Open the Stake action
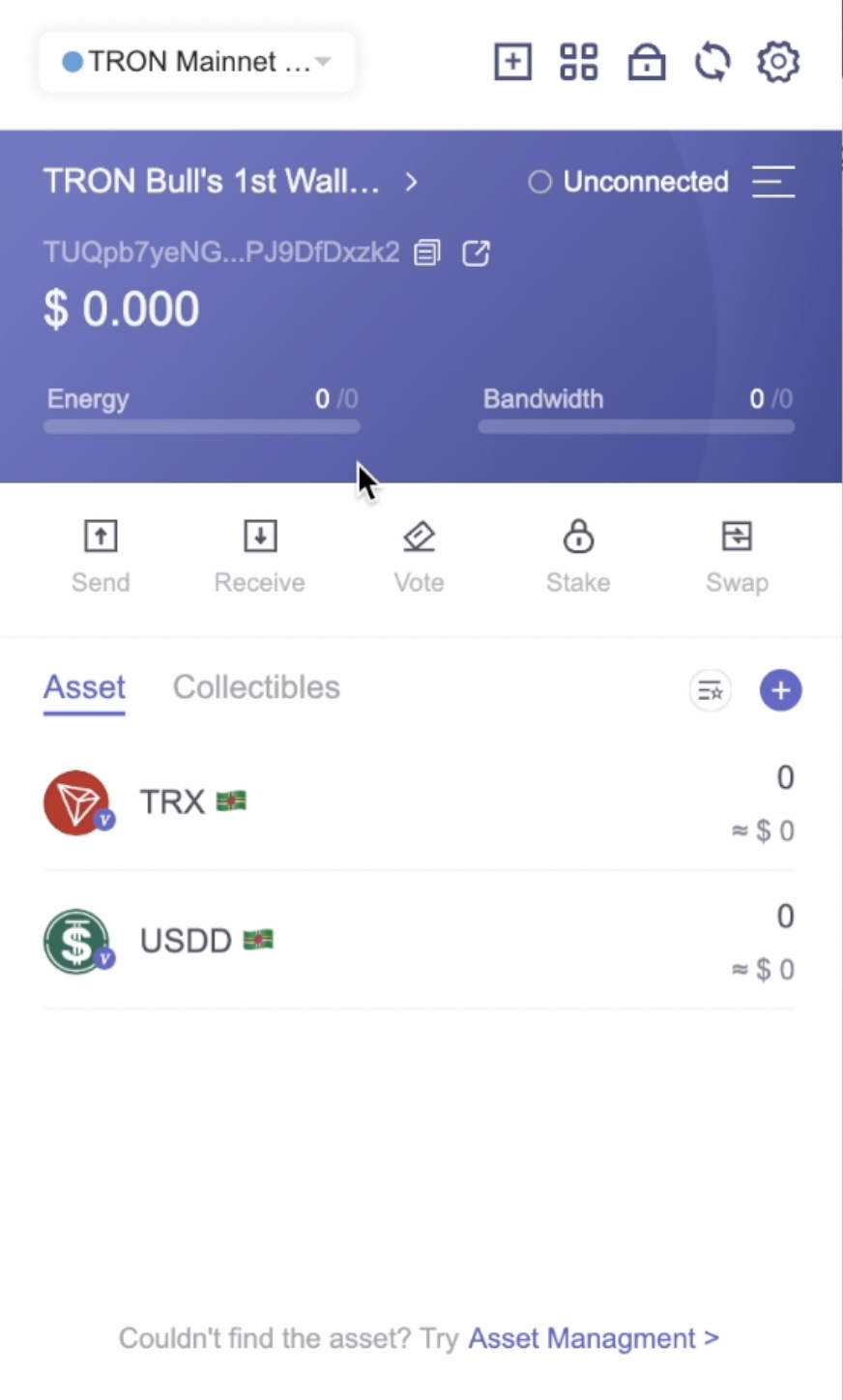 [x=578, y=556]
